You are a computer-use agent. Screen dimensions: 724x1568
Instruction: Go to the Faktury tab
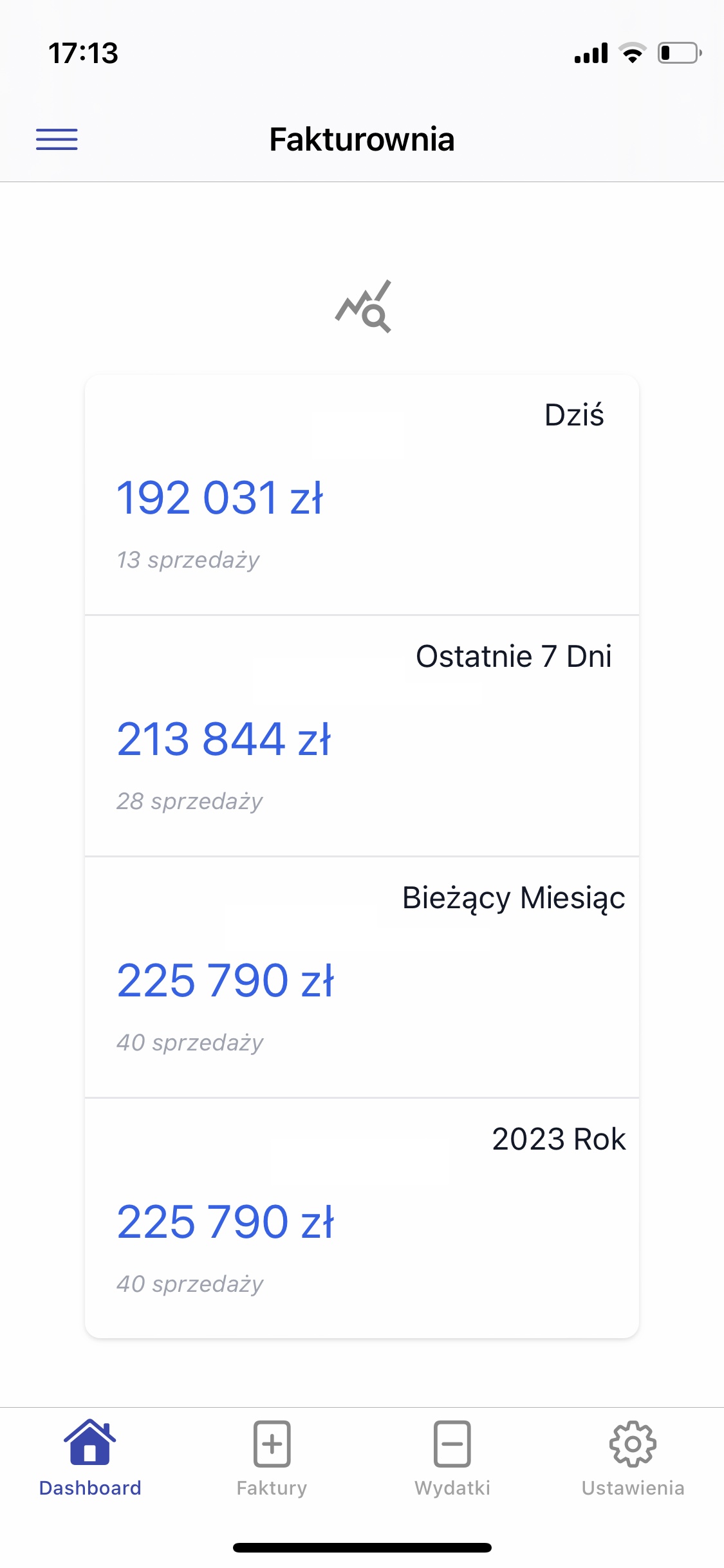(272, 1458)
